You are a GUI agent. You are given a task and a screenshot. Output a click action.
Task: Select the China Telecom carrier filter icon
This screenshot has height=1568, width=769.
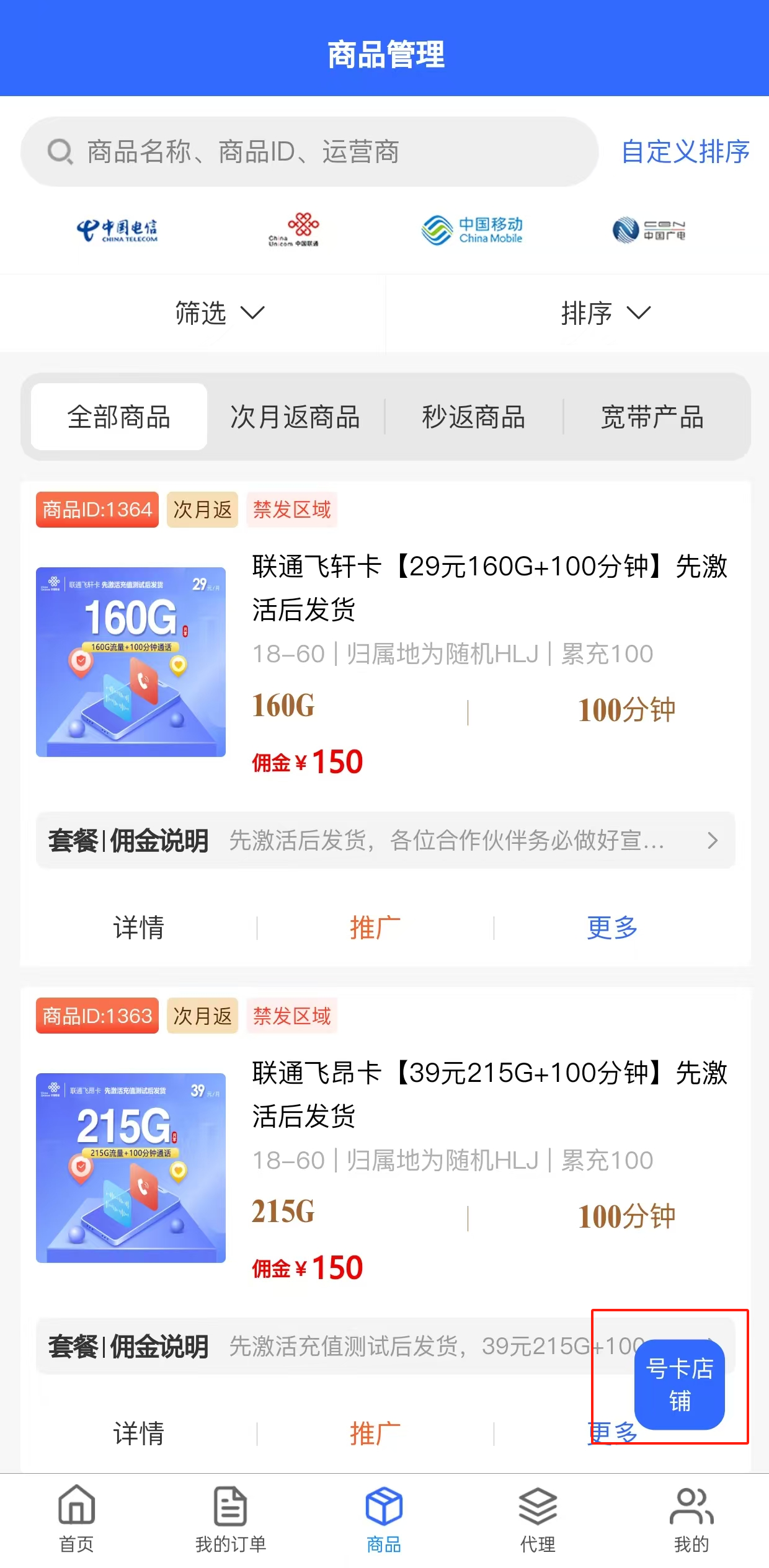point(117,231)
